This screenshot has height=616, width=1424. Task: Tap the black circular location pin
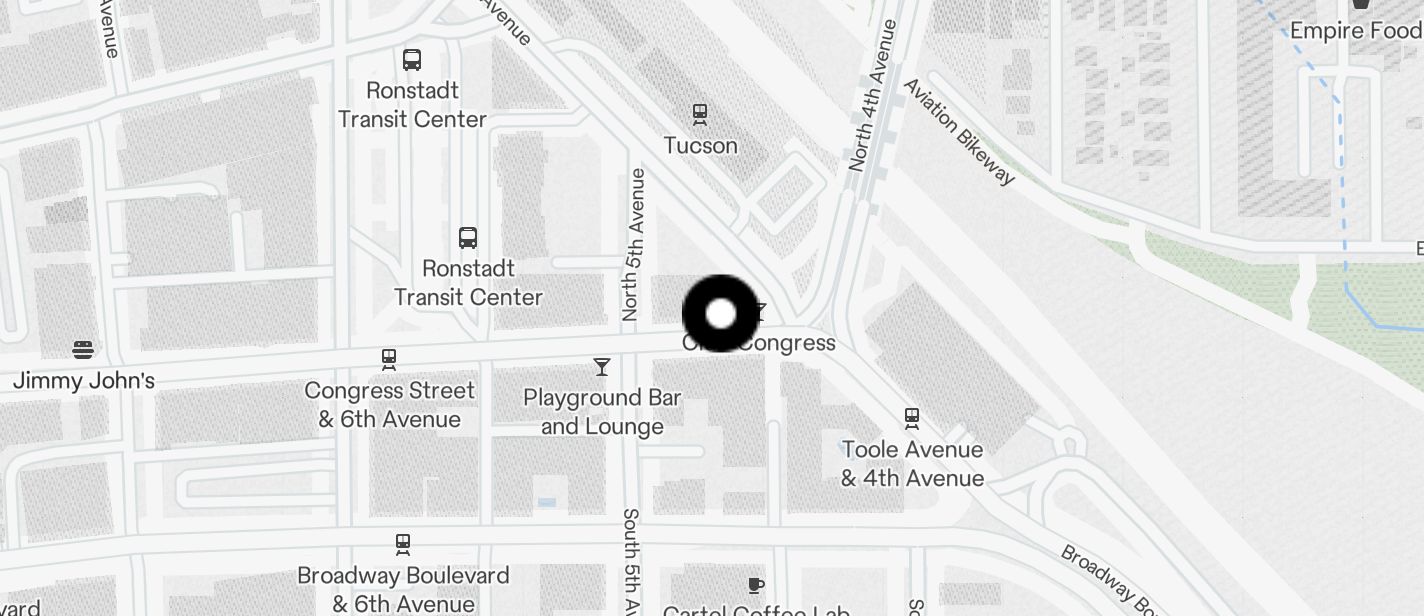coord(720,314)
